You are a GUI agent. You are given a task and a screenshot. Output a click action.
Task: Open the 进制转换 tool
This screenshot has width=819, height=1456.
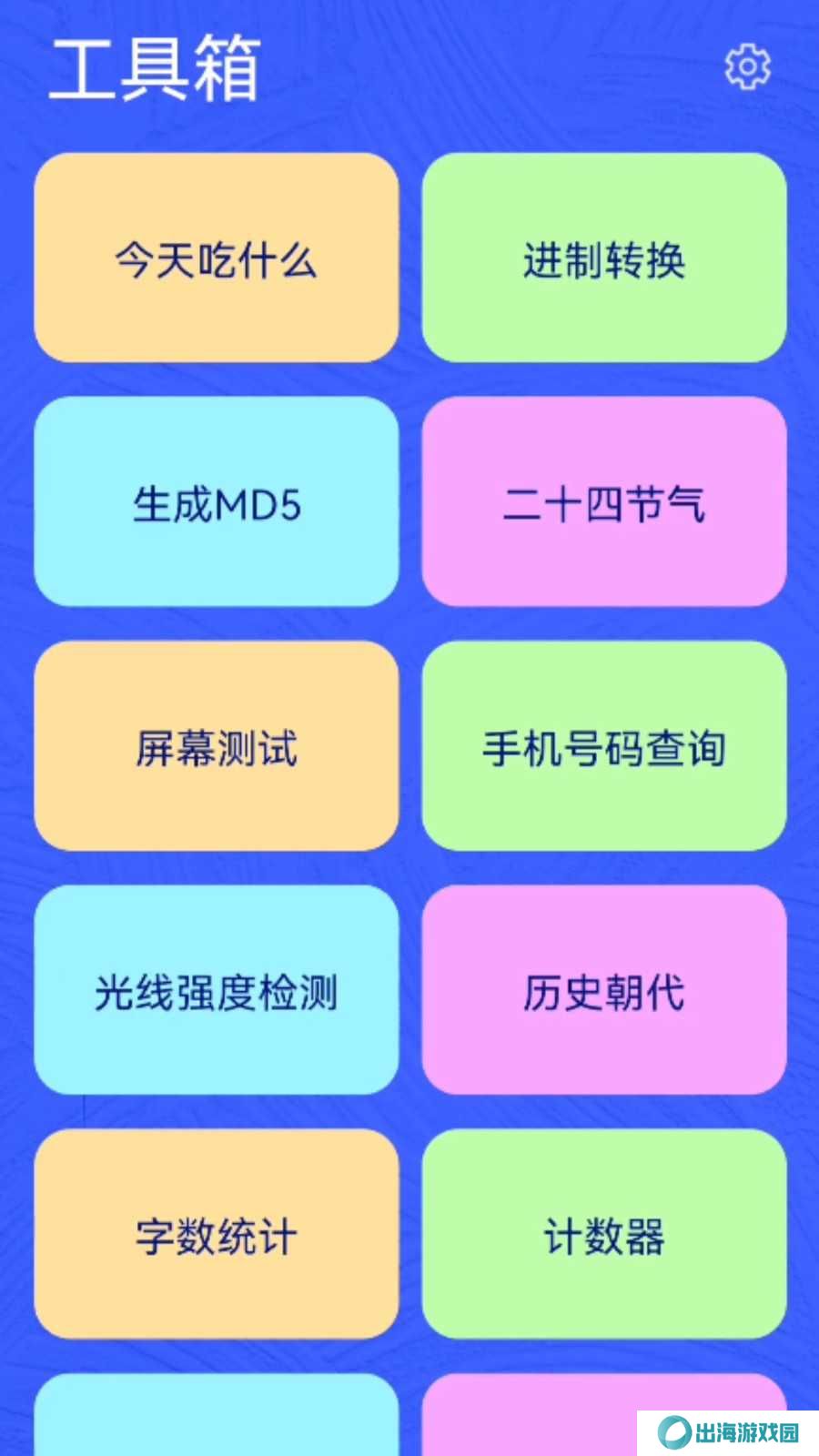coord(604,258)
